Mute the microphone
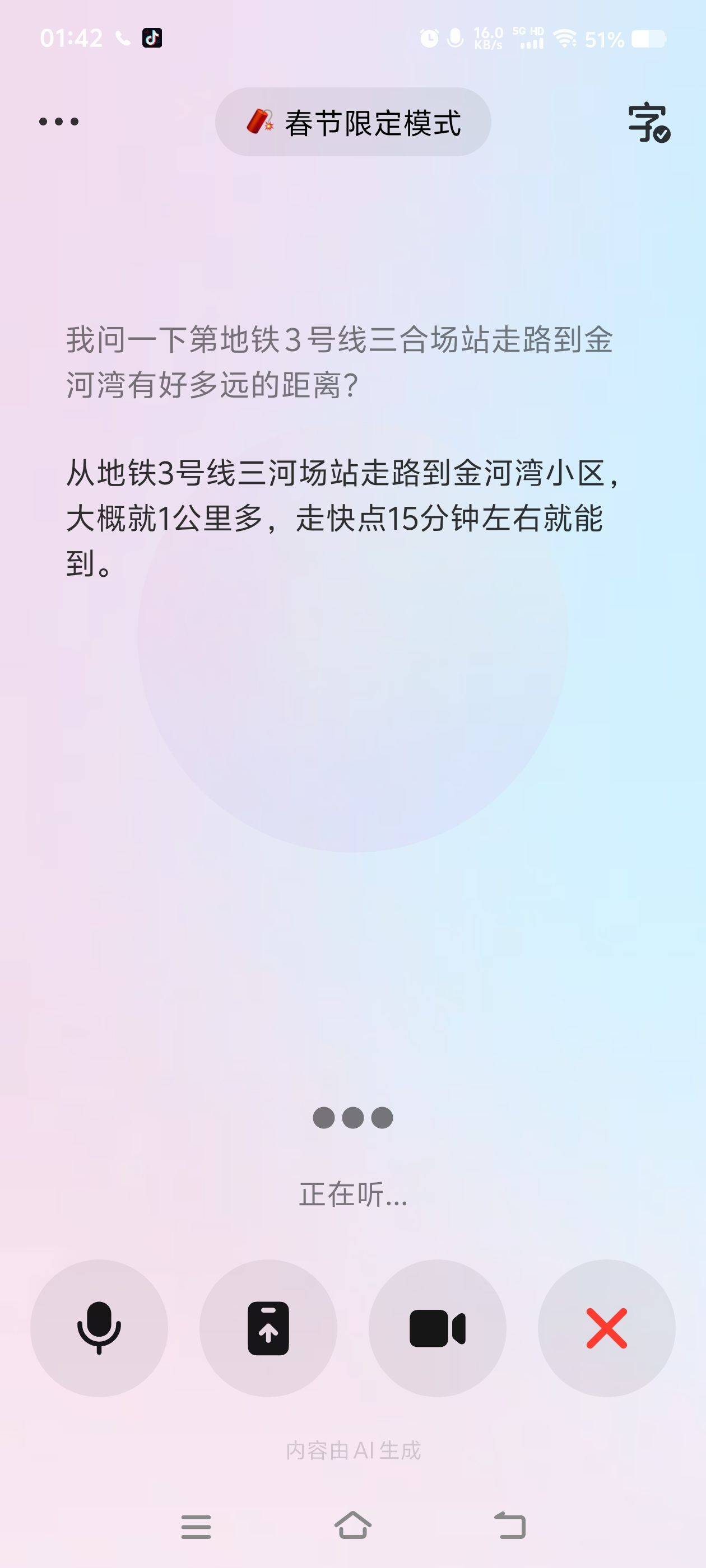 tap(99, 1328)
